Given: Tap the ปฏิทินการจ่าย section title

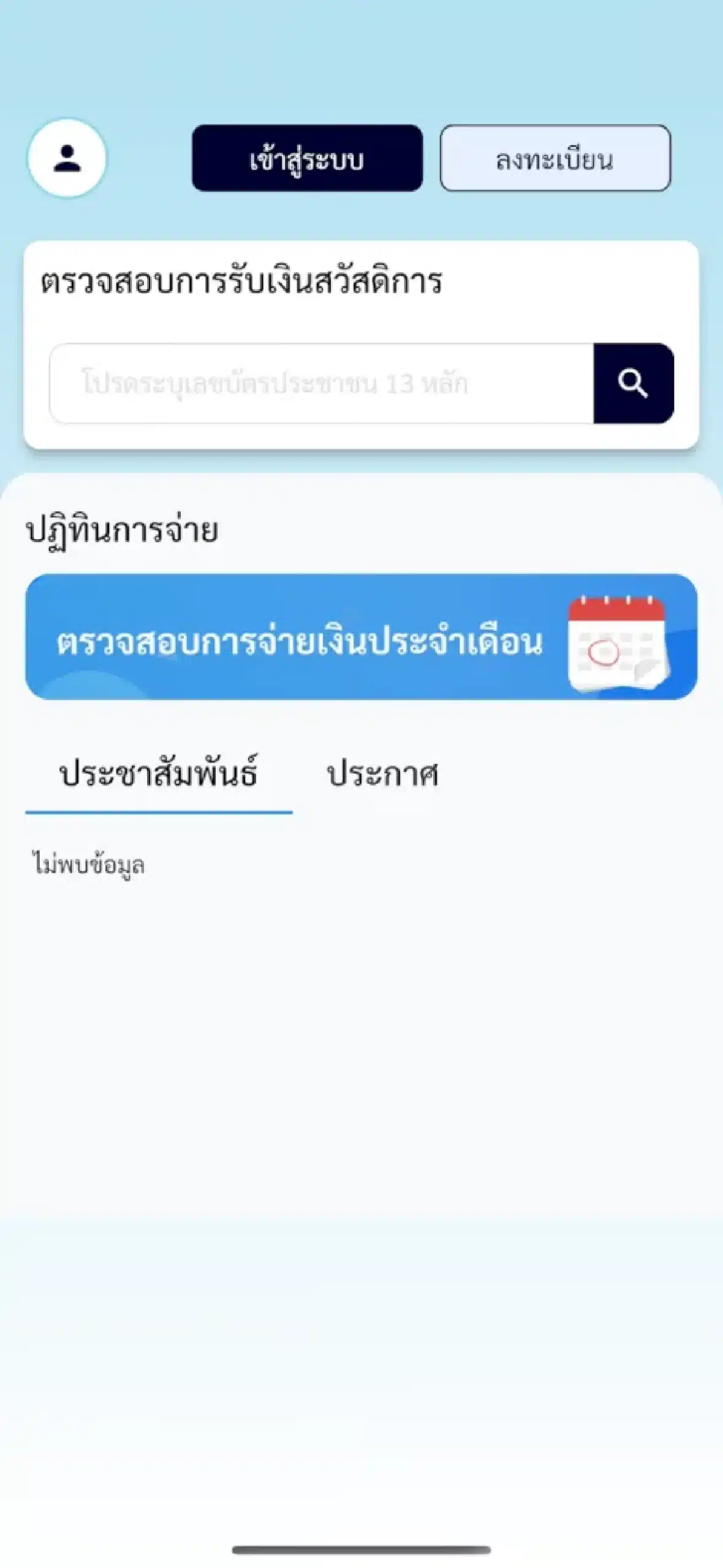Looking at the screenshot, I should pyautogui.click(x=123, y=528).
